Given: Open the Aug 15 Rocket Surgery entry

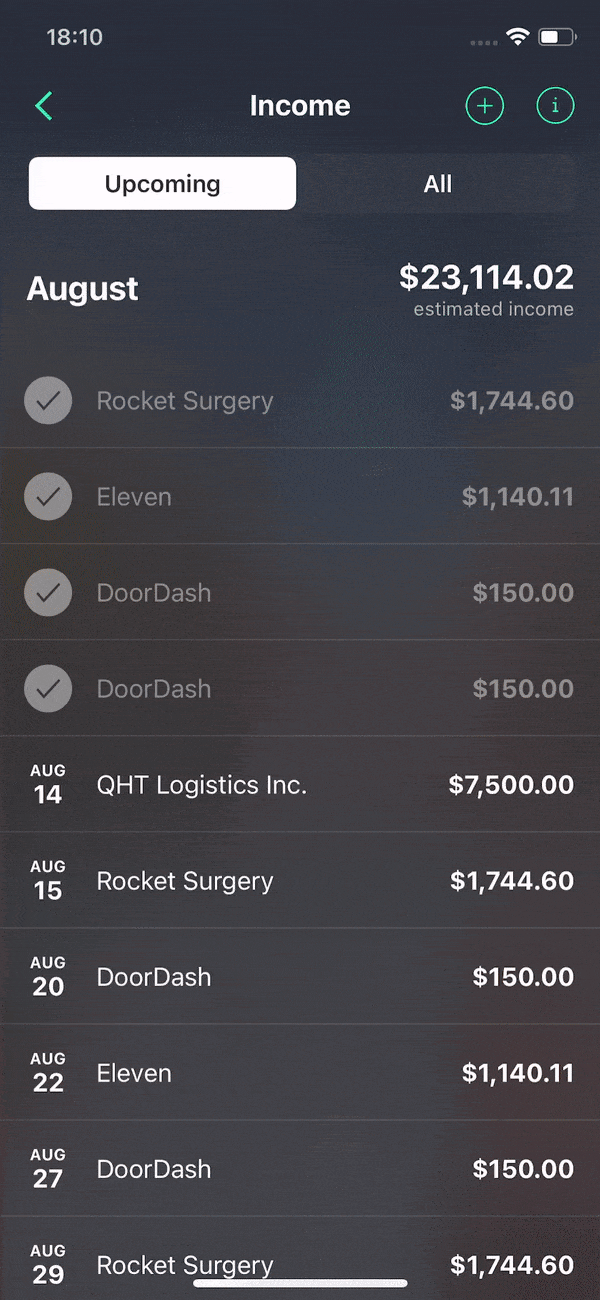Looking at the screenshot, I should coord(300,881).
